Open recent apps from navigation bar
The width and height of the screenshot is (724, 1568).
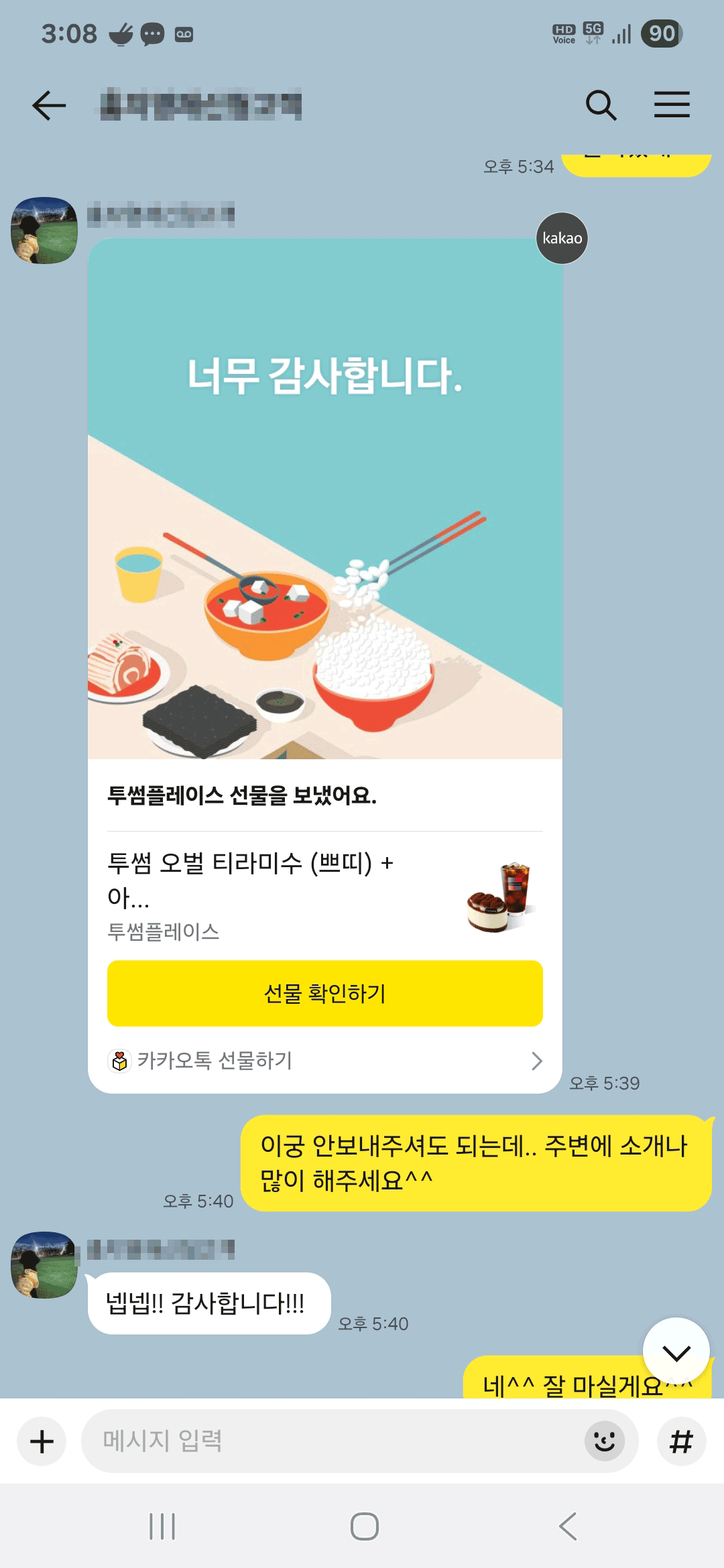(x=162, y=1526)
